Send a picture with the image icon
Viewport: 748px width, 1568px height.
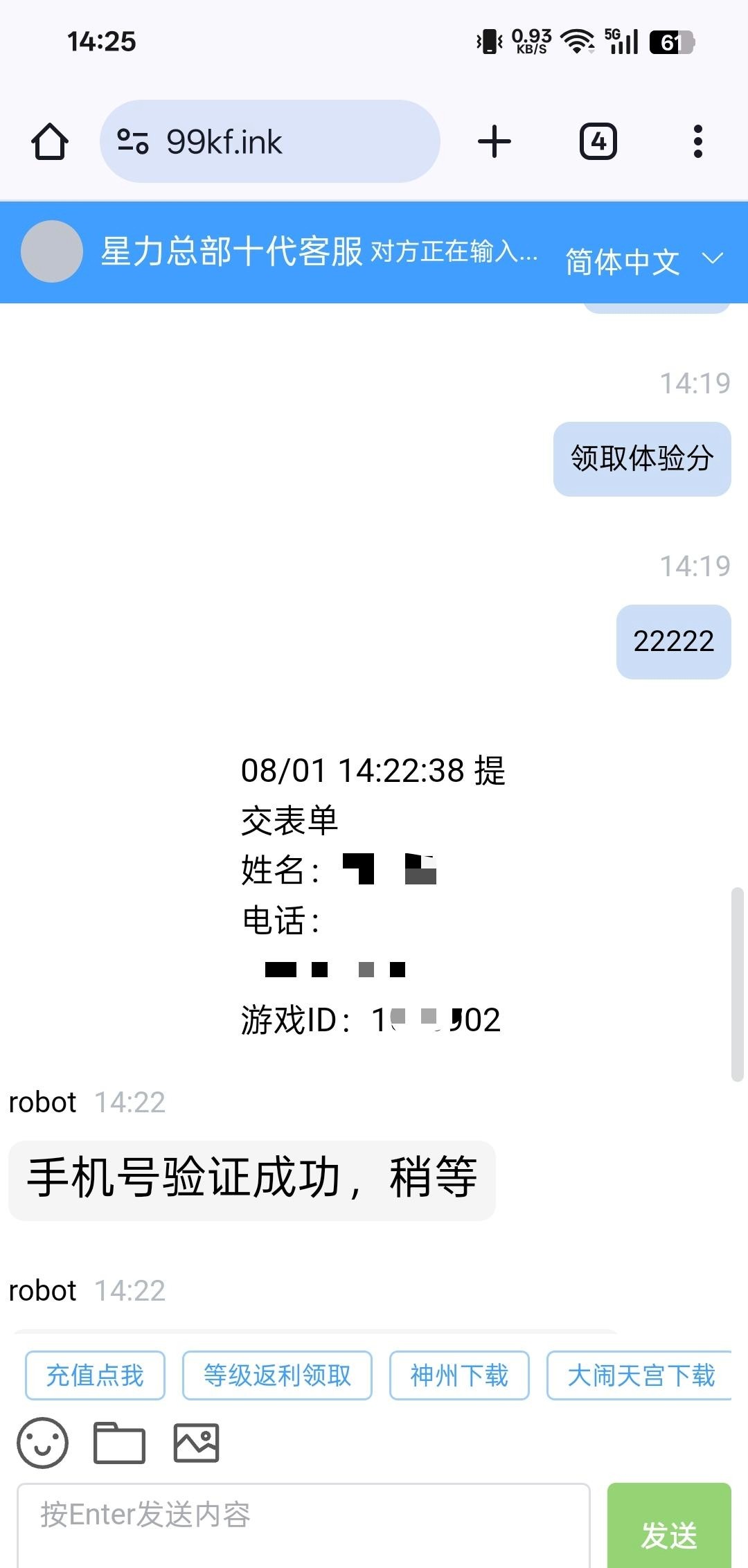pos(196,1443)
